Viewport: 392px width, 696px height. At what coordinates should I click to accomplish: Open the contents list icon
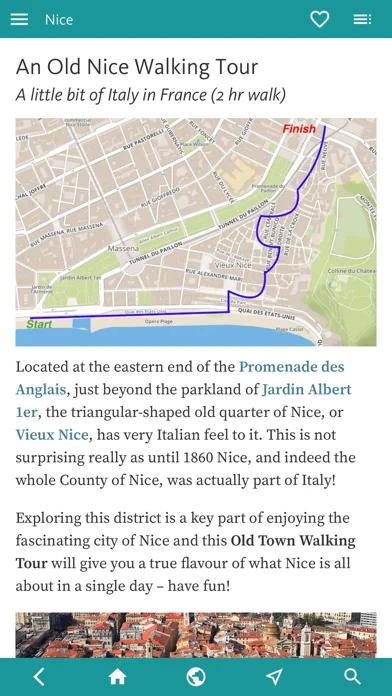click(363, 20)
